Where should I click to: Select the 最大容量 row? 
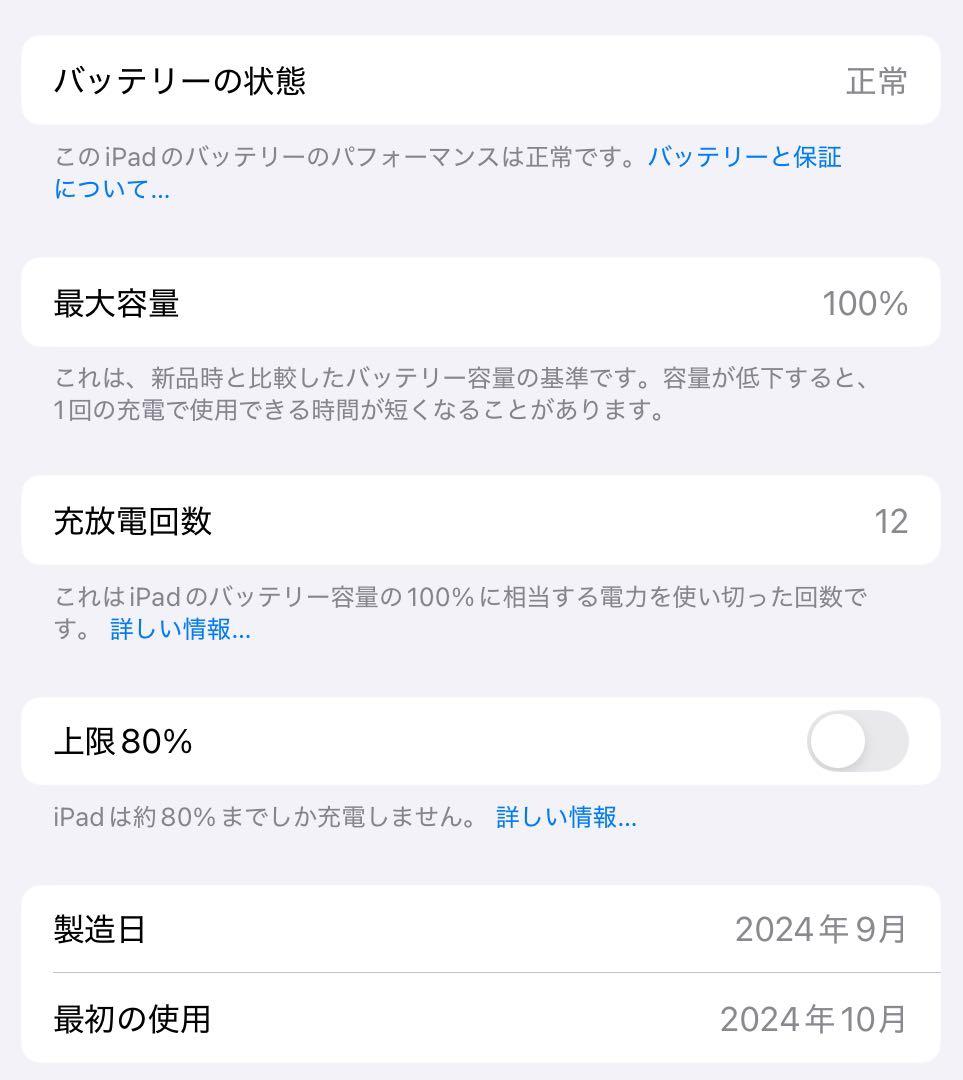coord(480,303)
